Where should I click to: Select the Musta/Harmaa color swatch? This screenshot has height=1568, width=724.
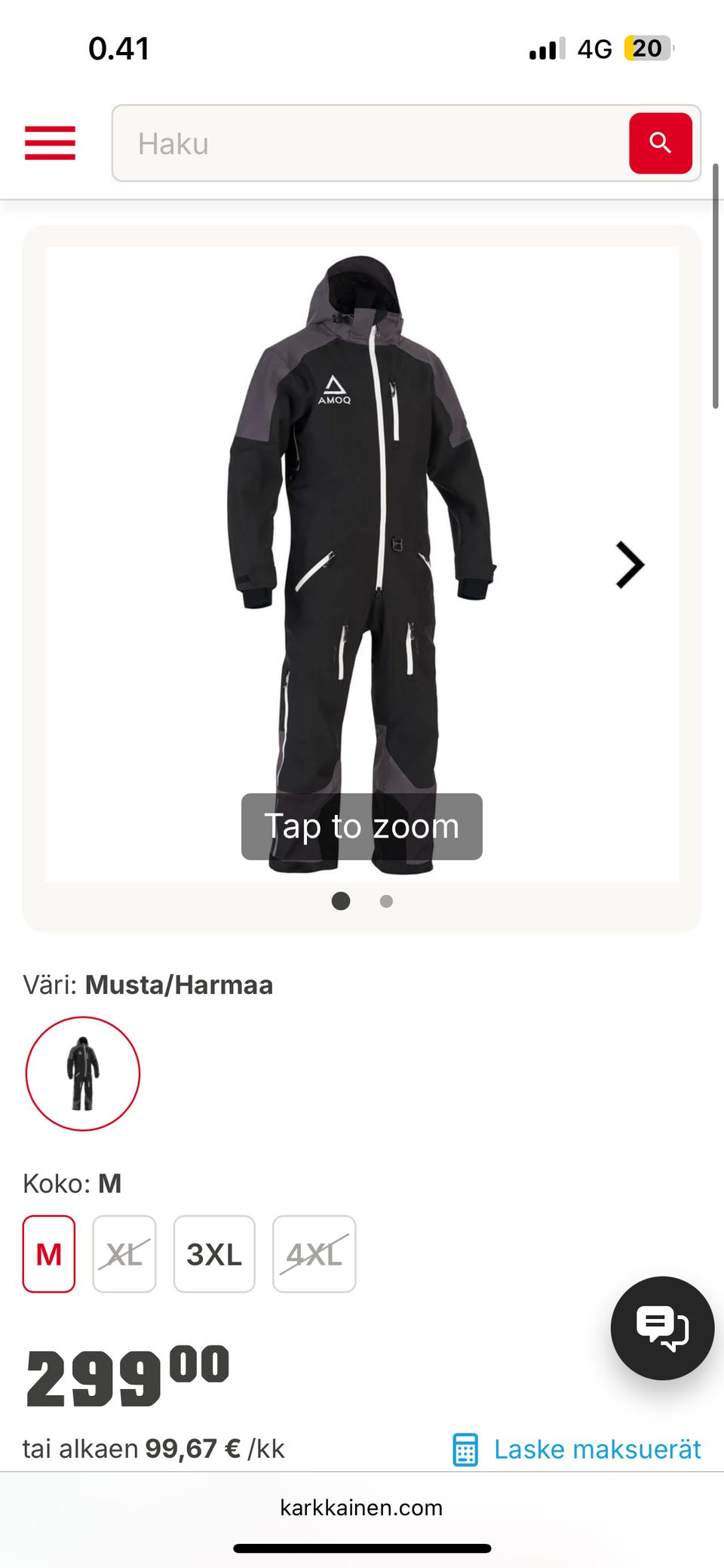click(83, 1073)
